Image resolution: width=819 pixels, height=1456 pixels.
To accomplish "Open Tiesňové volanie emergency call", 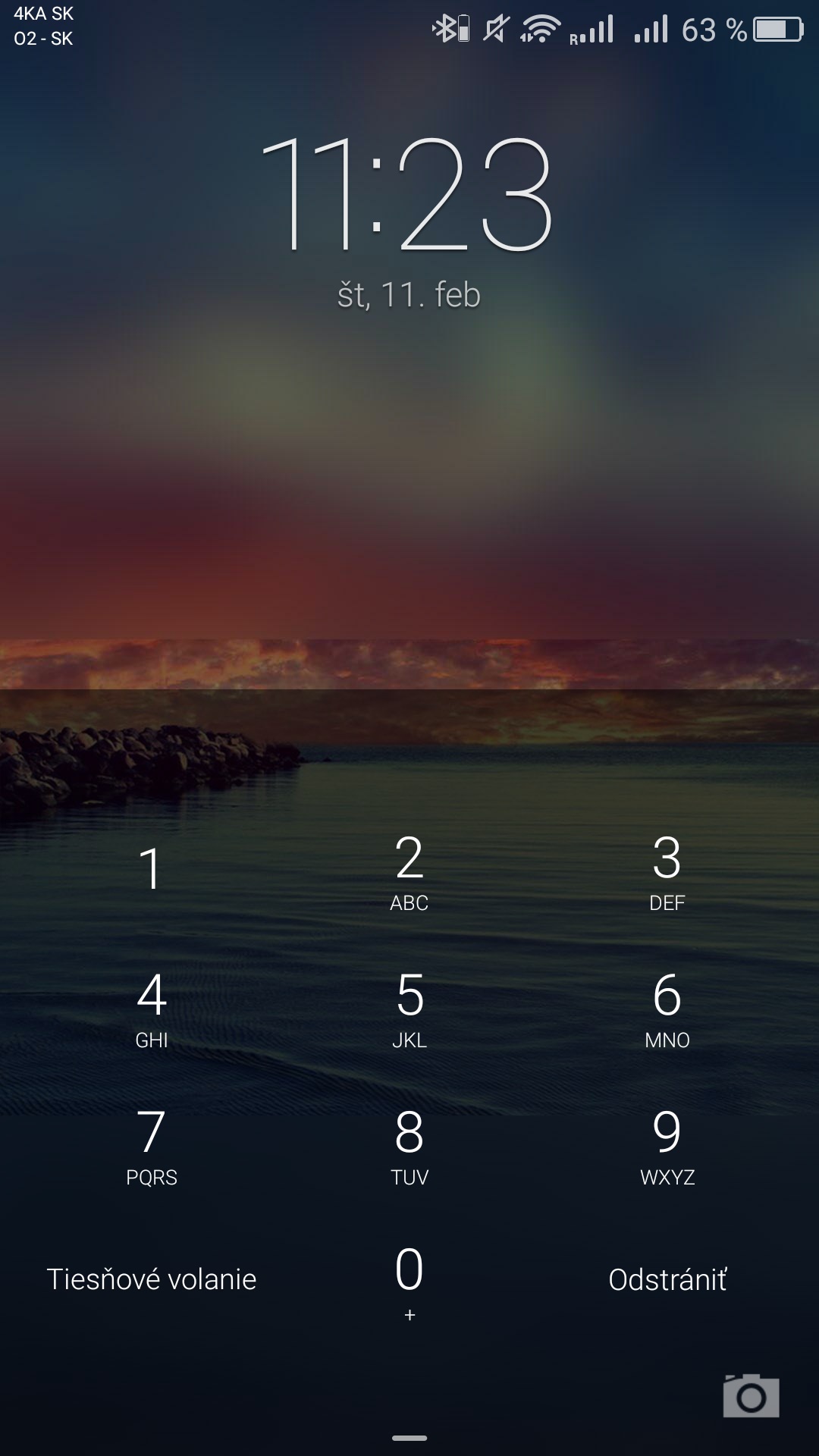I will 152,1279.
